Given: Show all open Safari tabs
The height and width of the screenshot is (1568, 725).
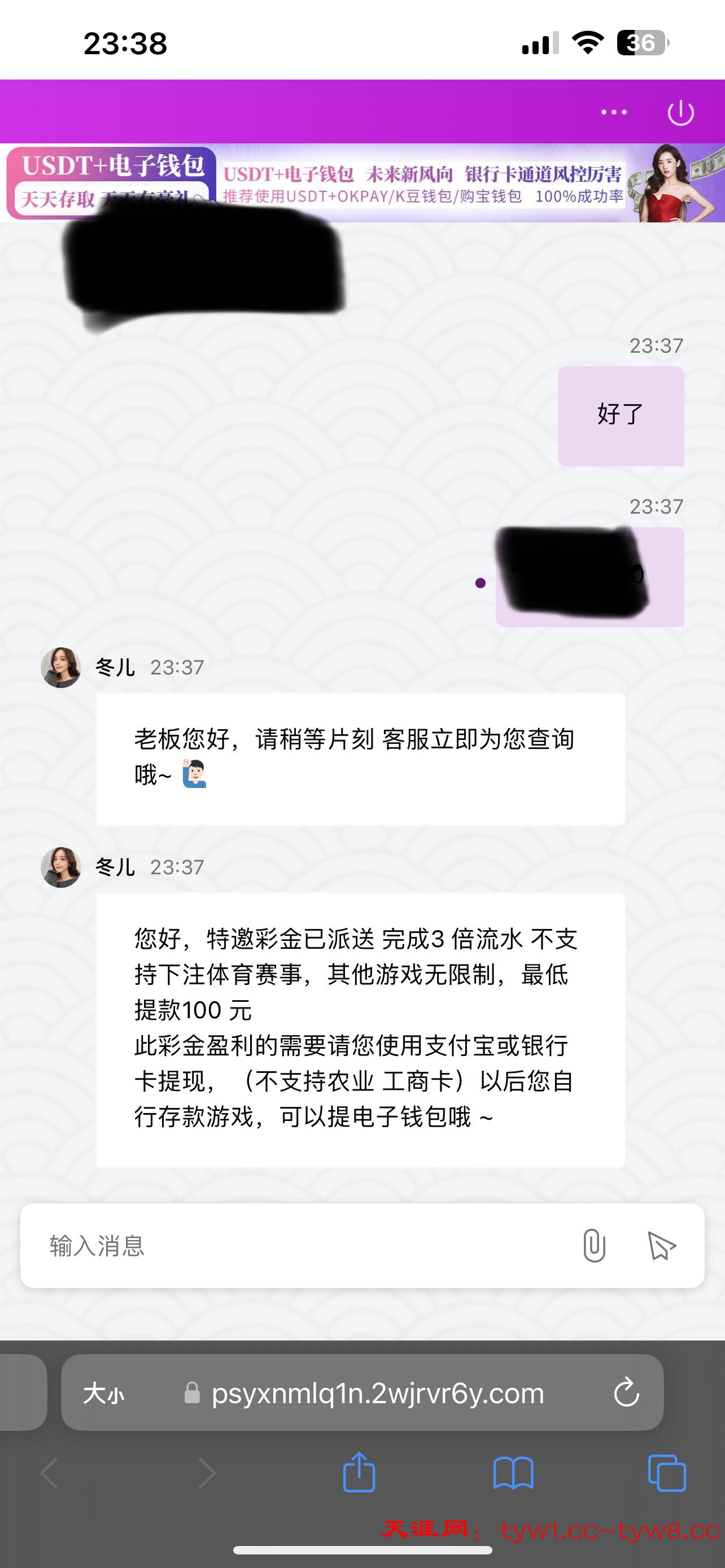Looking at the screenshot, I should pos(667,1473).
